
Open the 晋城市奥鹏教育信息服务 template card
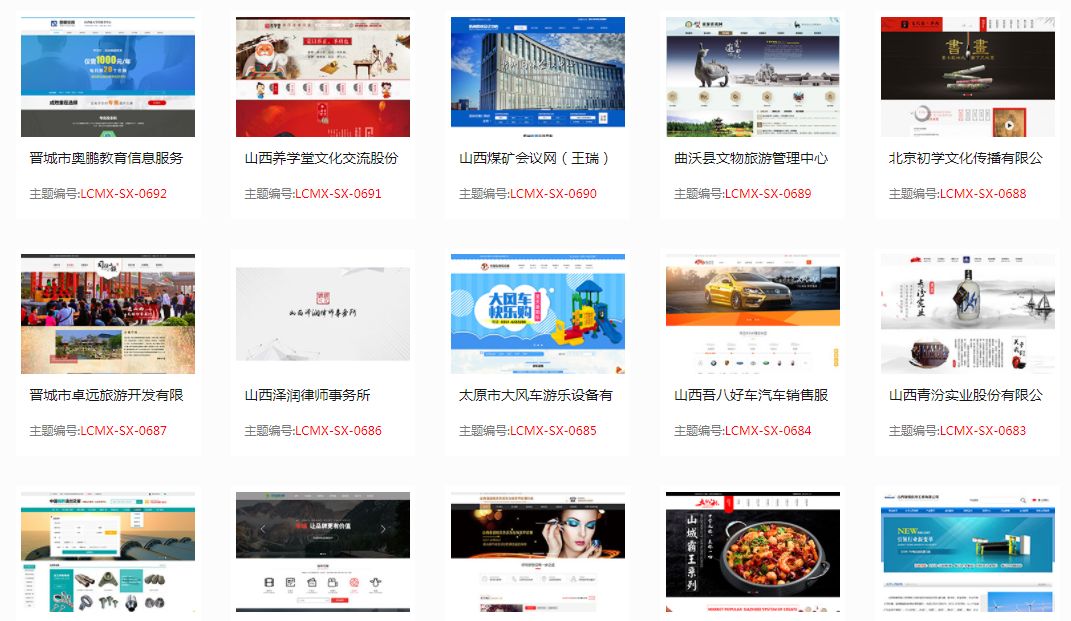(x=107, y=158)
